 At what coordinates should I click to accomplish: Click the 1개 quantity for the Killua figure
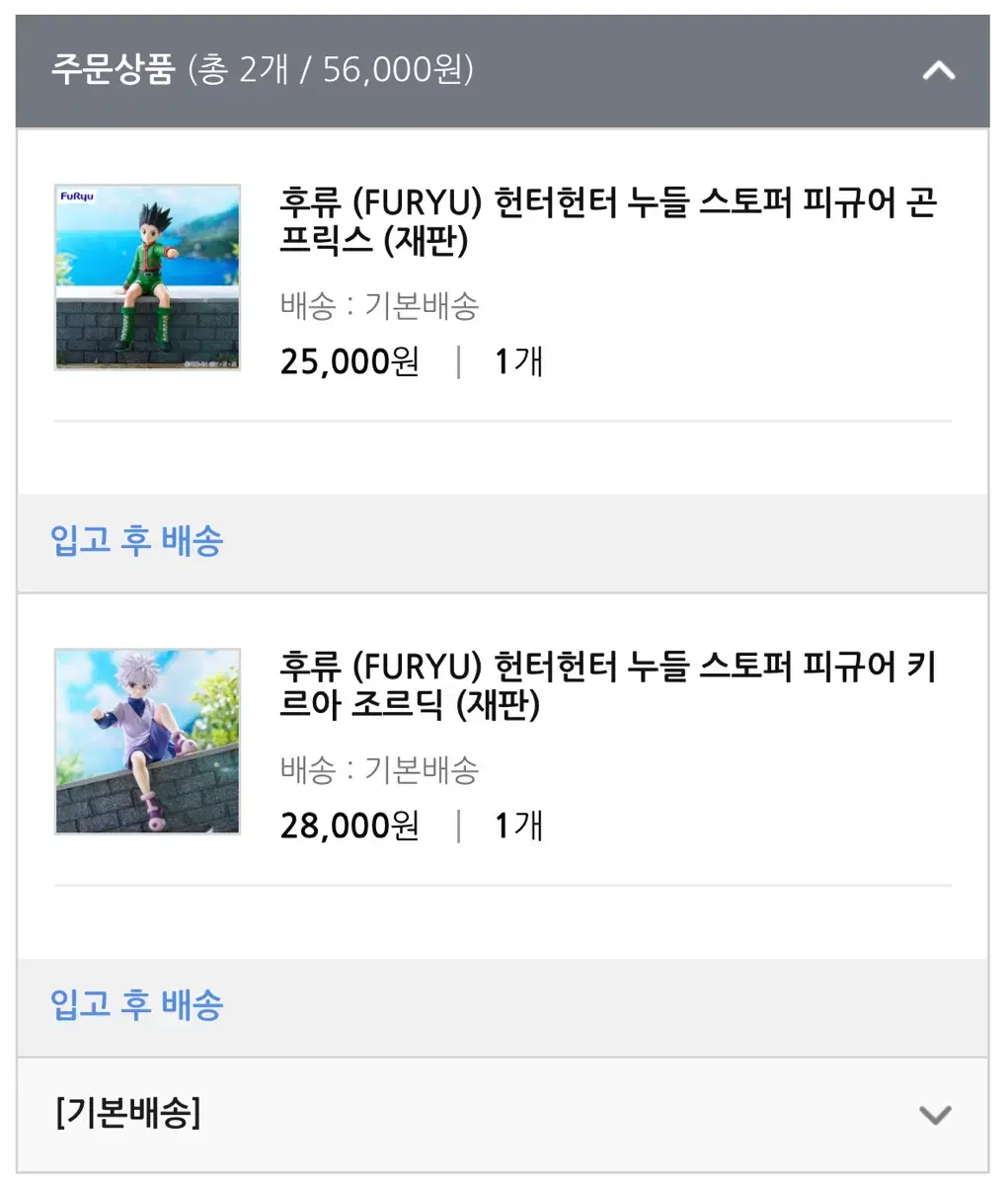click(x=517, y=826)
